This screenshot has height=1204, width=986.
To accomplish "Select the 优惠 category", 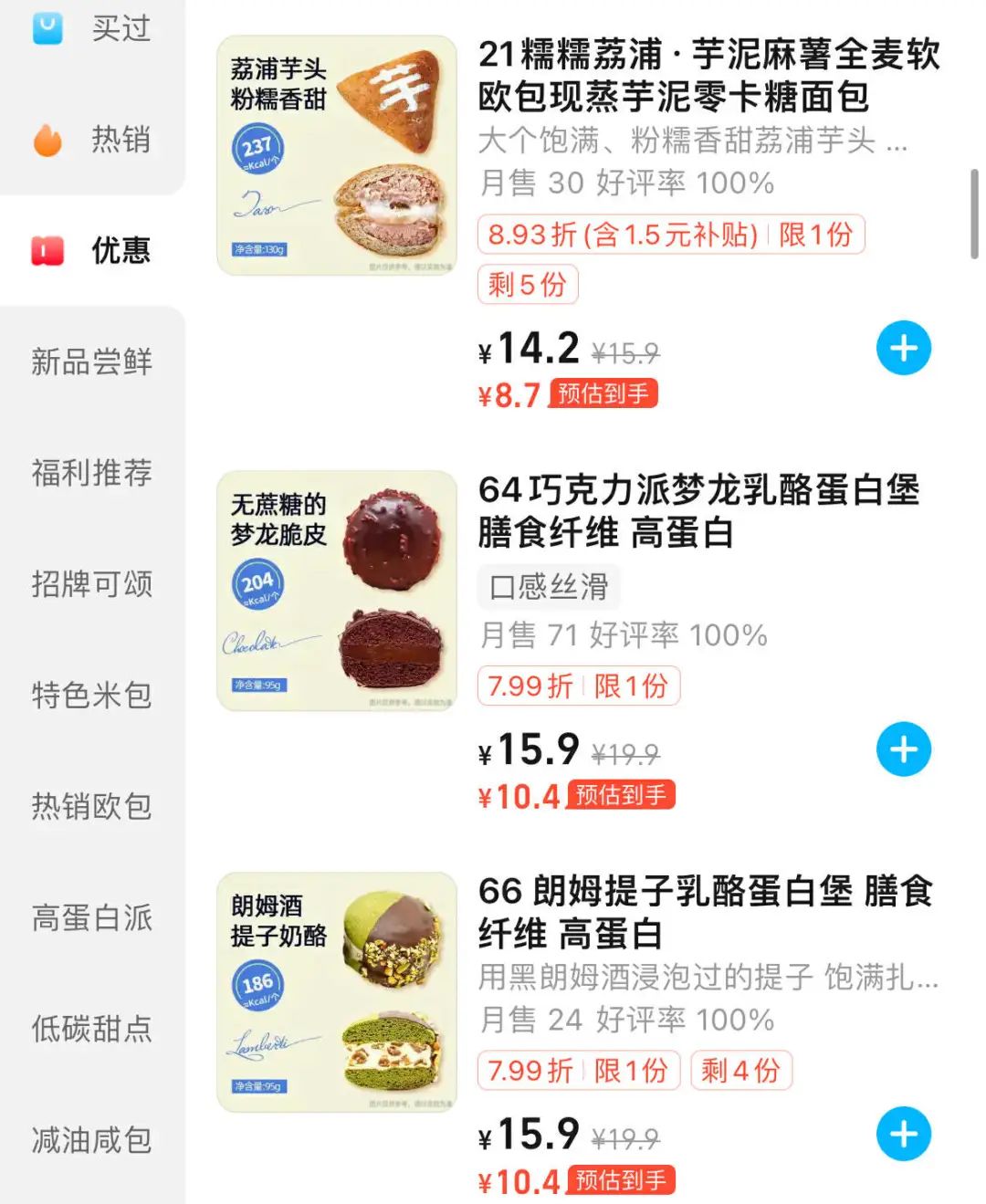I will click(x=92, y=250).
